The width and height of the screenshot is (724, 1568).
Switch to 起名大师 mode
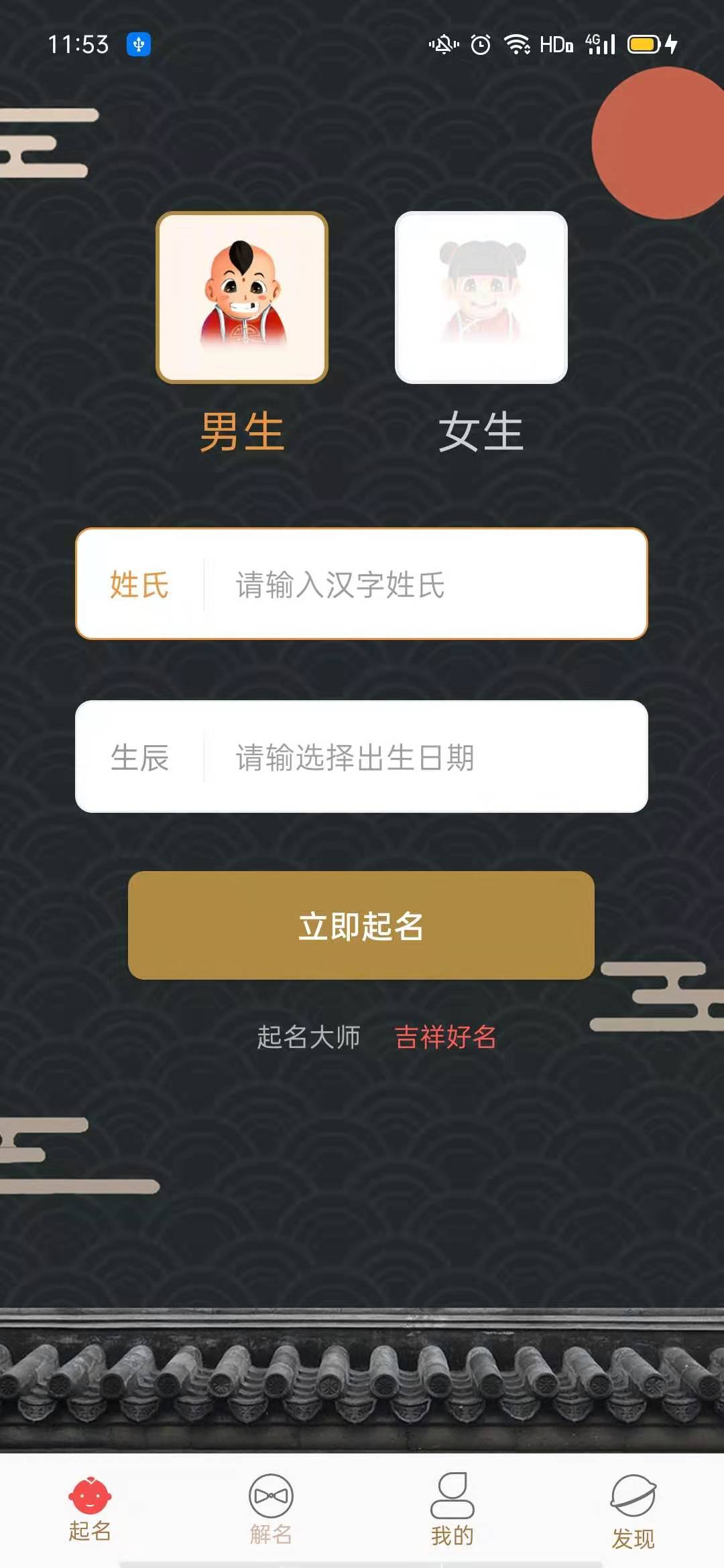point(308,1037)
